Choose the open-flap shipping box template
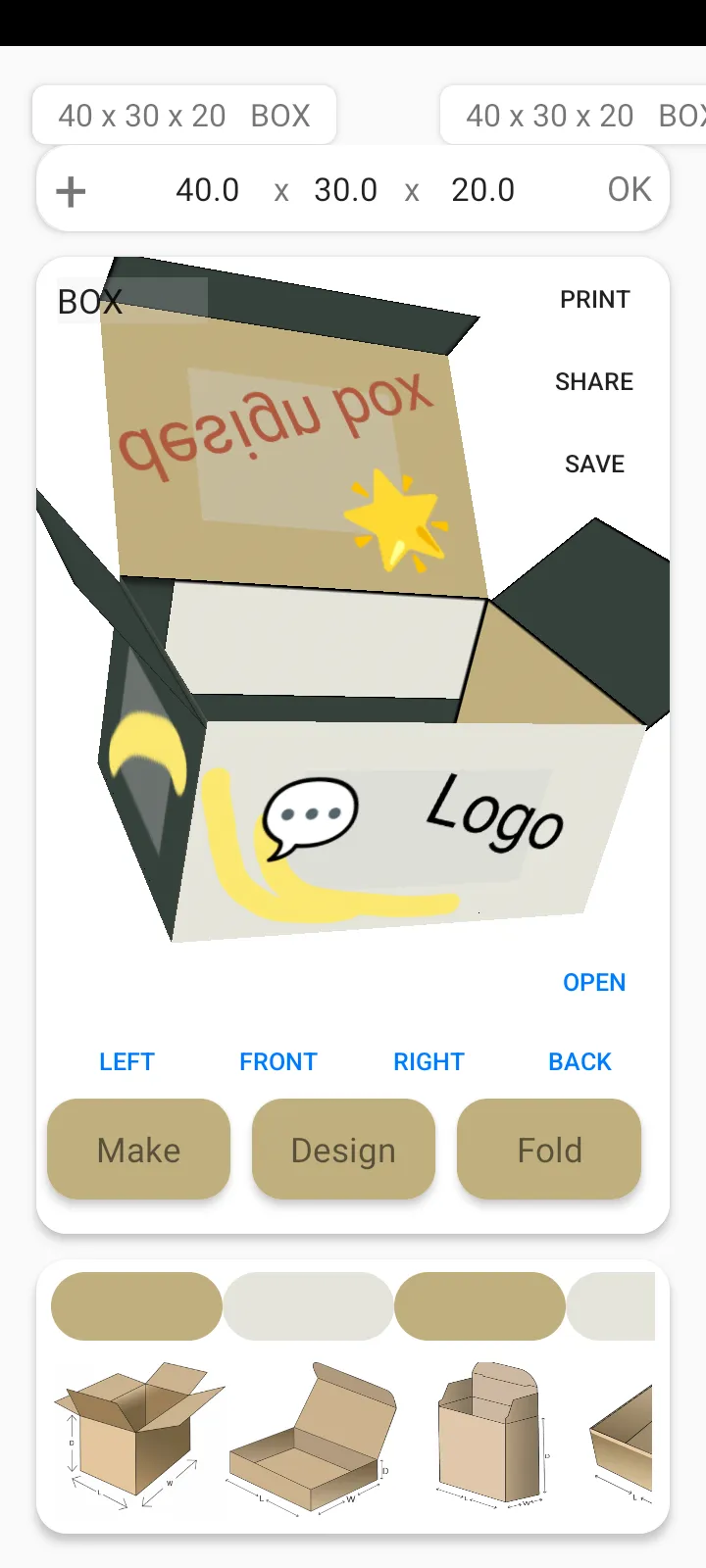 [x=137, y=1426]
